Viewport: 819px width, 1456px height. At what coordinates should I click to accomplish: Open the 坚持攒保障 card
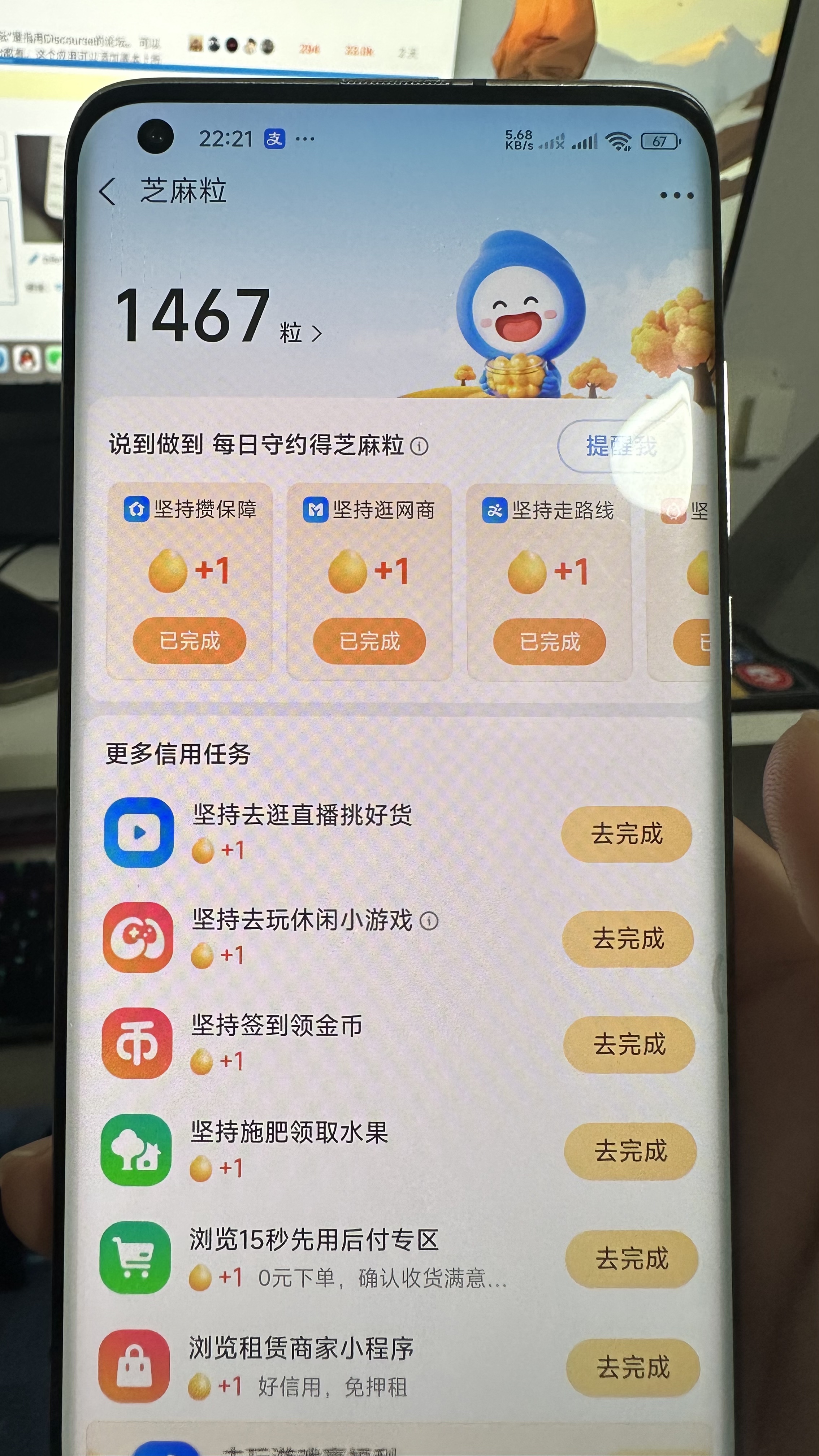[189, 581]
